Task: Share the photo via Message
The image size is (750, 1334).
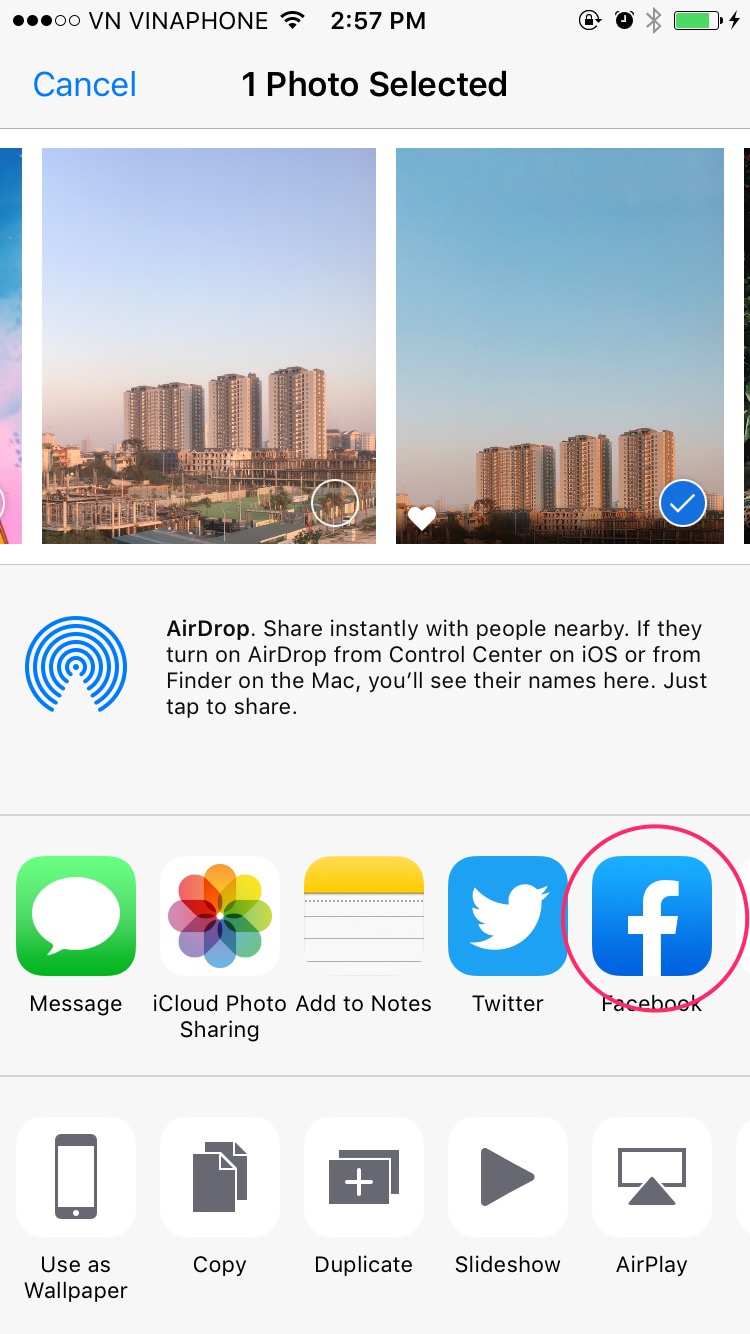Action: (x=76, y=916)
